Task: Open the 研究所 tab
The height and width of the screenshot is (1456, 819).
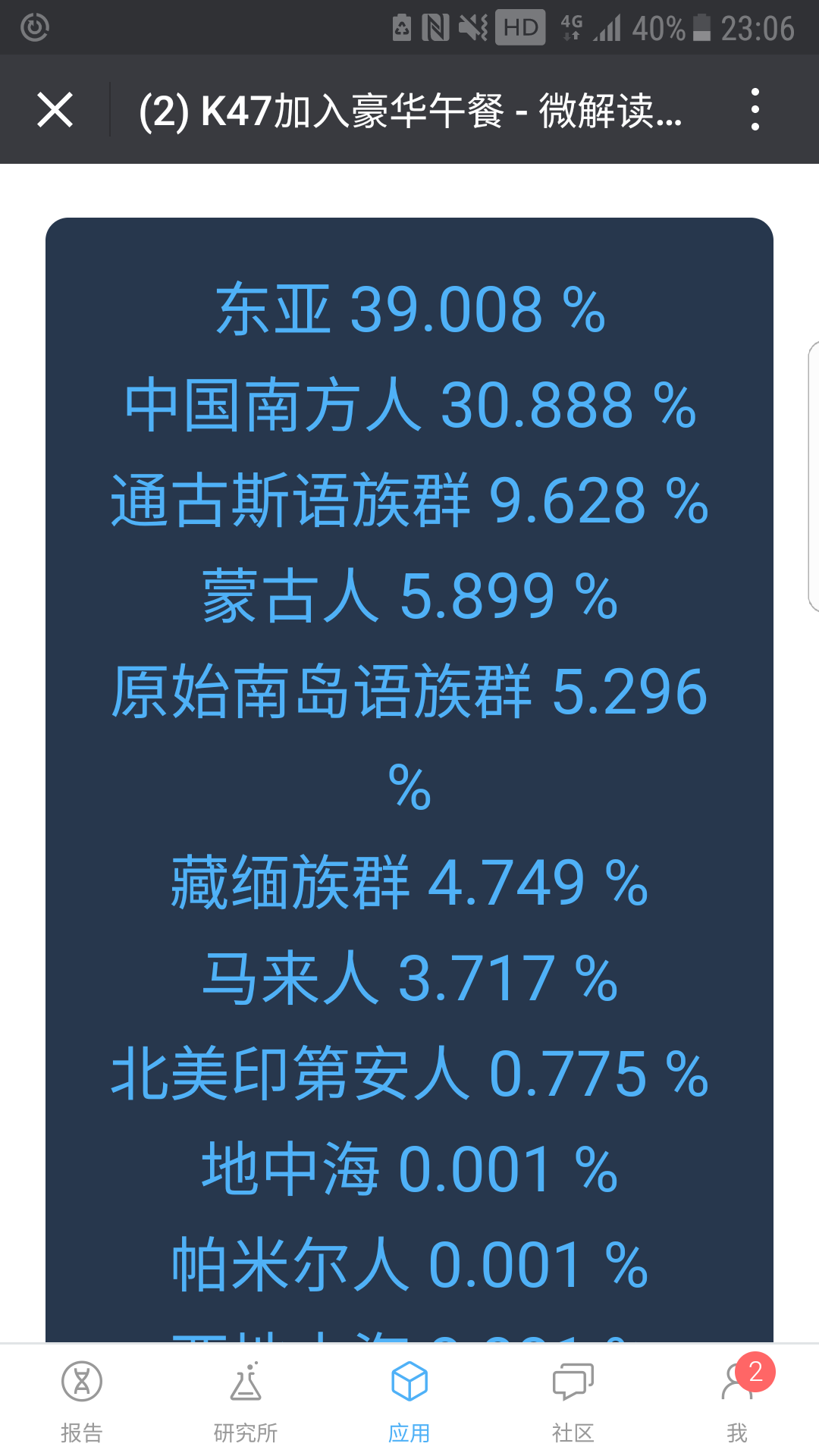Action: point(246,1401)
